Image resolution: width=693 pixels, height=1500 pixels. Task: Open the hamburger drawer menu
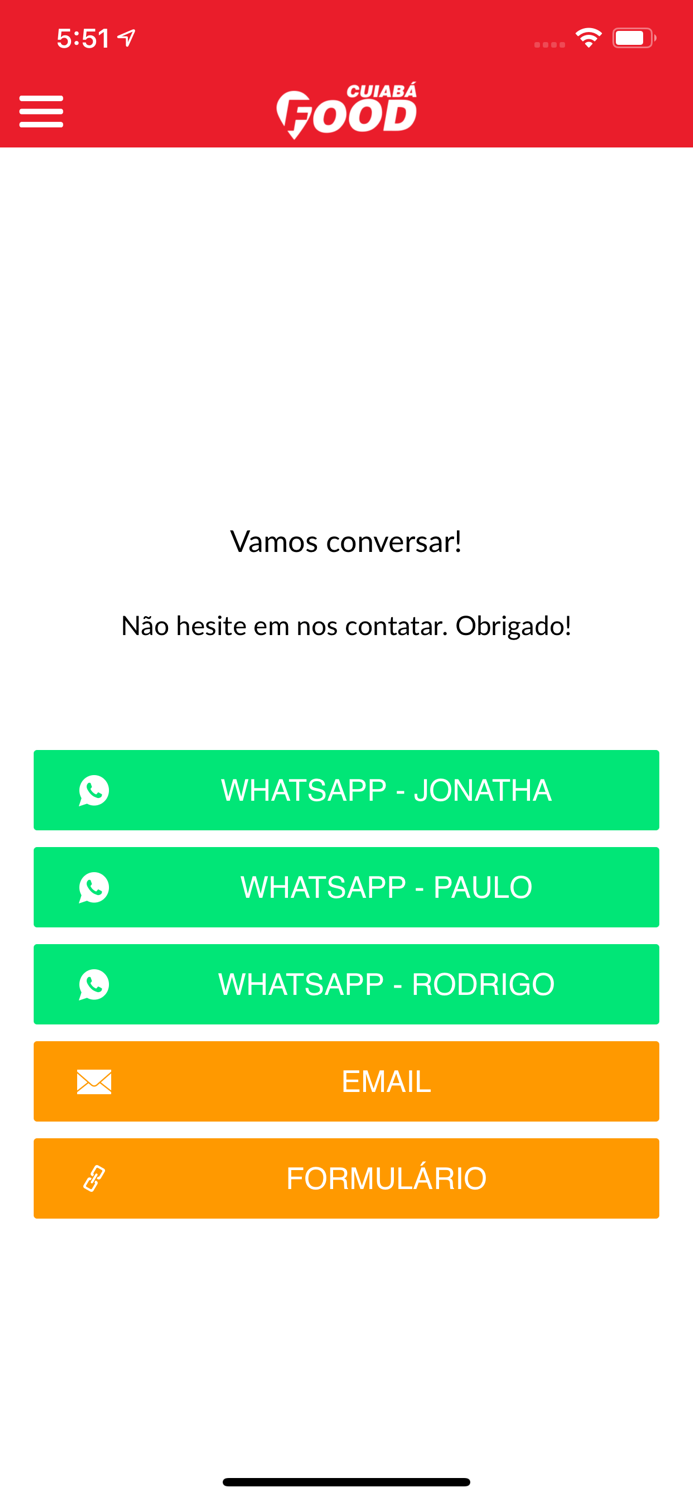41,111
